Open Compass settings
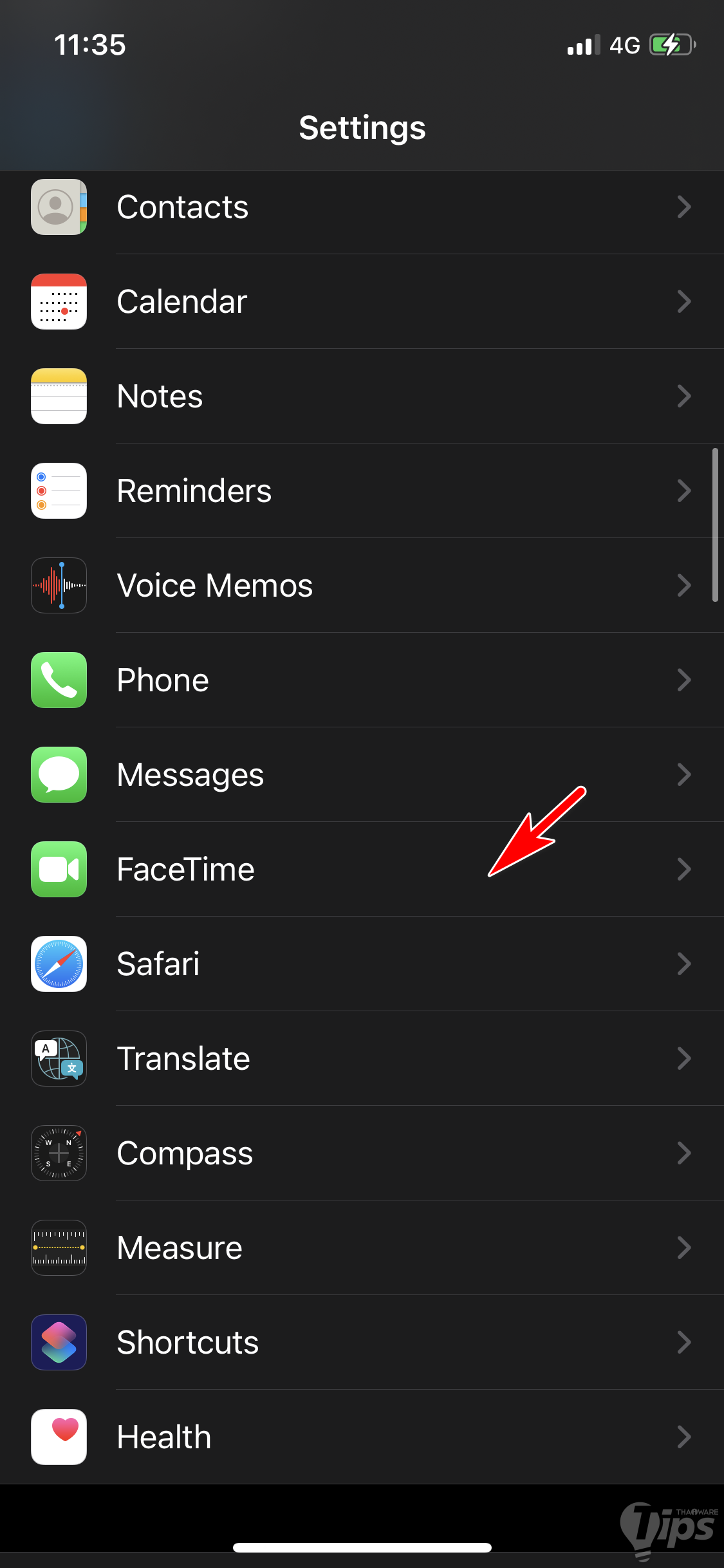This screenshot has height=1568, width=724. (362, 1153)
